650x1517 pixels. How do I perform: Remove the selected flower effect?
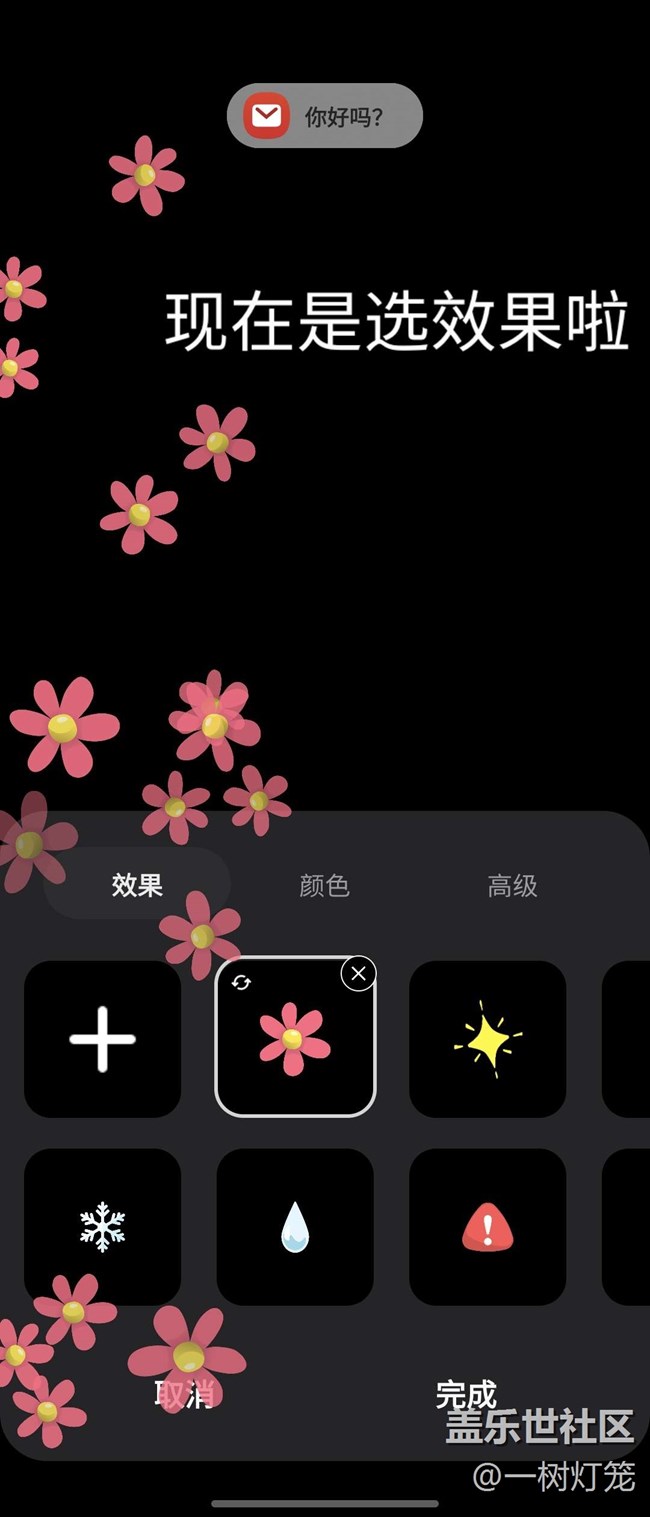click(358, 973)
